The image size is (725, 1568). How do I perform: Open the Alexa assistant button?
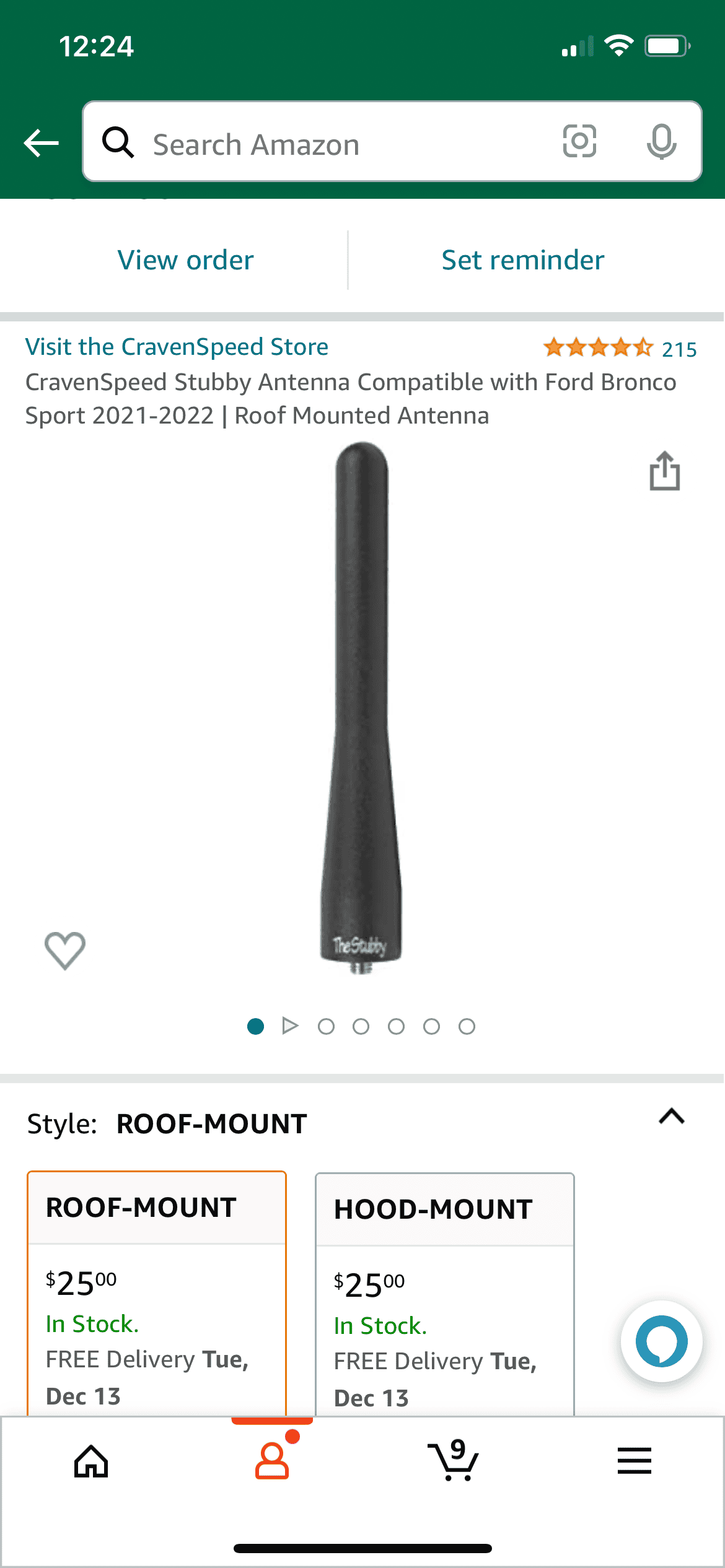click(x=661, y=1341)
